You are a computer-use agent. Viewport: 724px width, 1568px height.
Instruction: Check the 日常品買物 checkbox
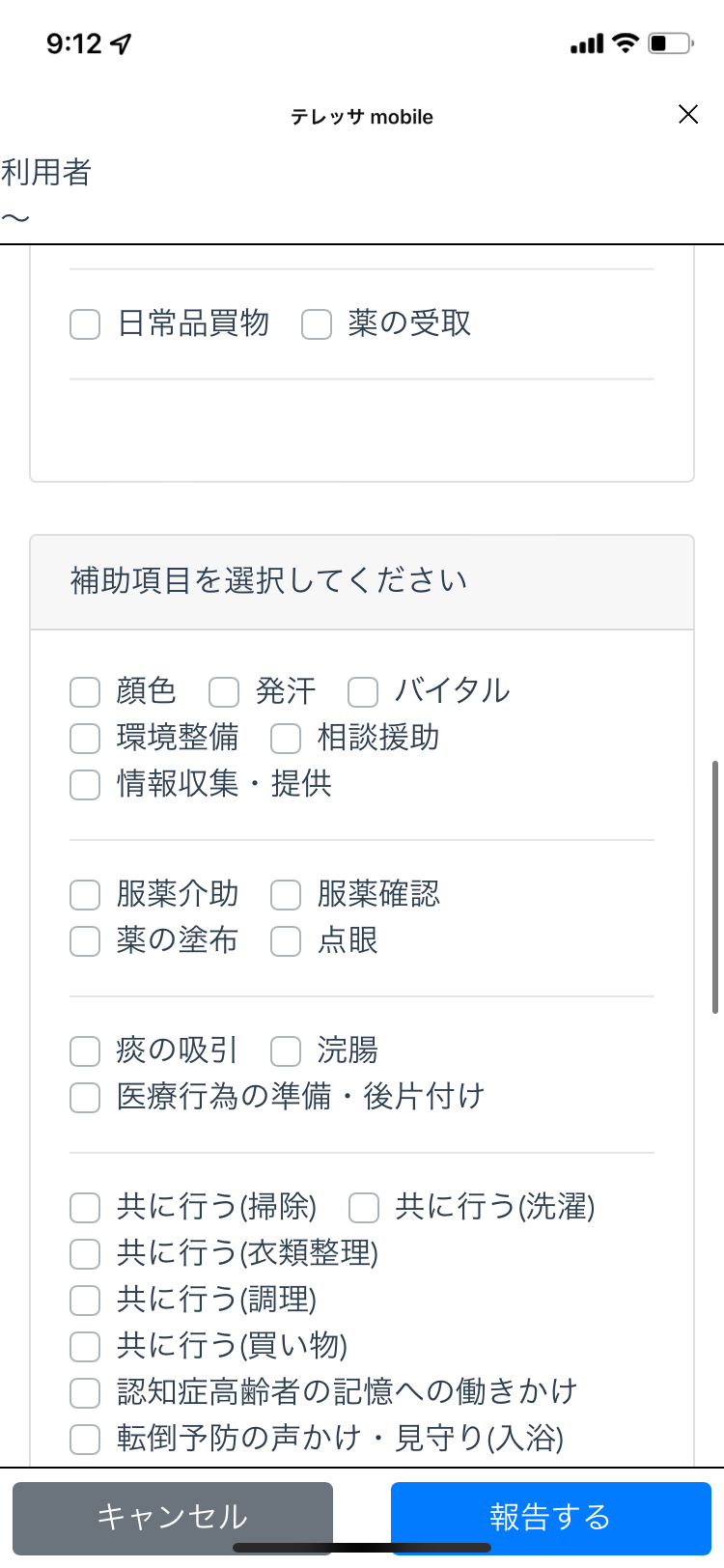[85, 324]
